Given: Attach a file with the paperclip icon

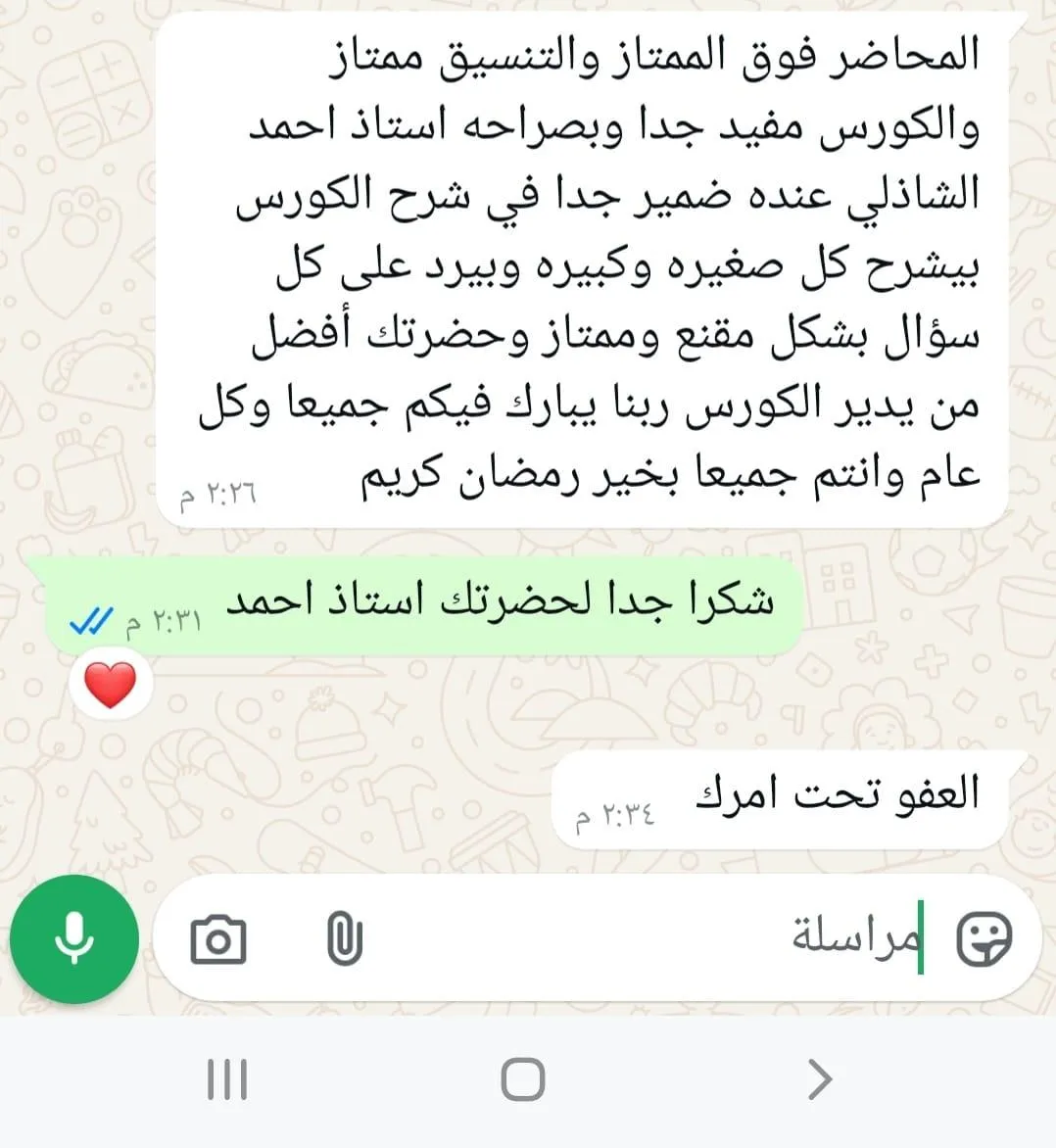Looking at the screenshot, I should pyautogui.click(x=343, y=938).
